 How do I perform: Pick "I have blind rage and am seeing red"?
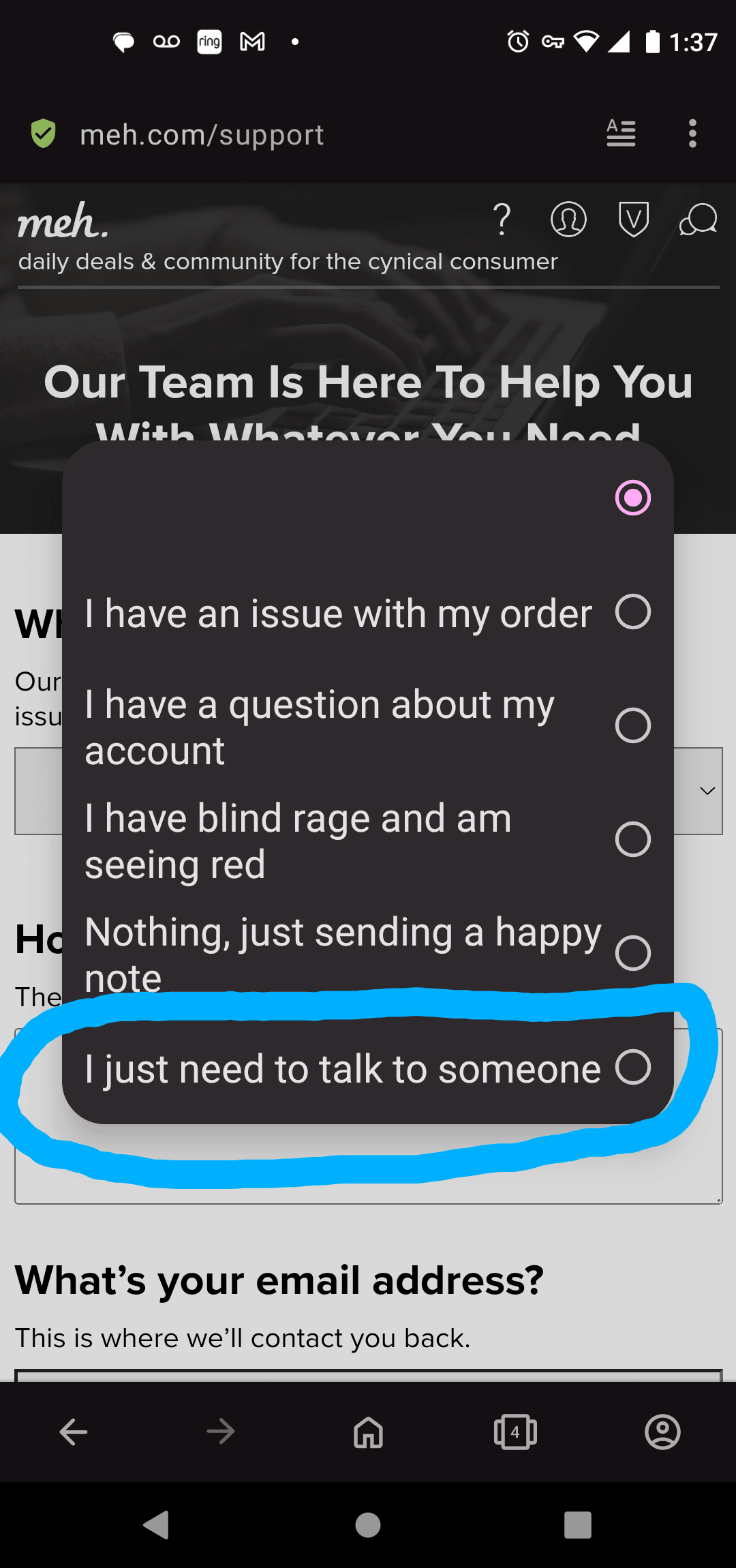point(368,840)
